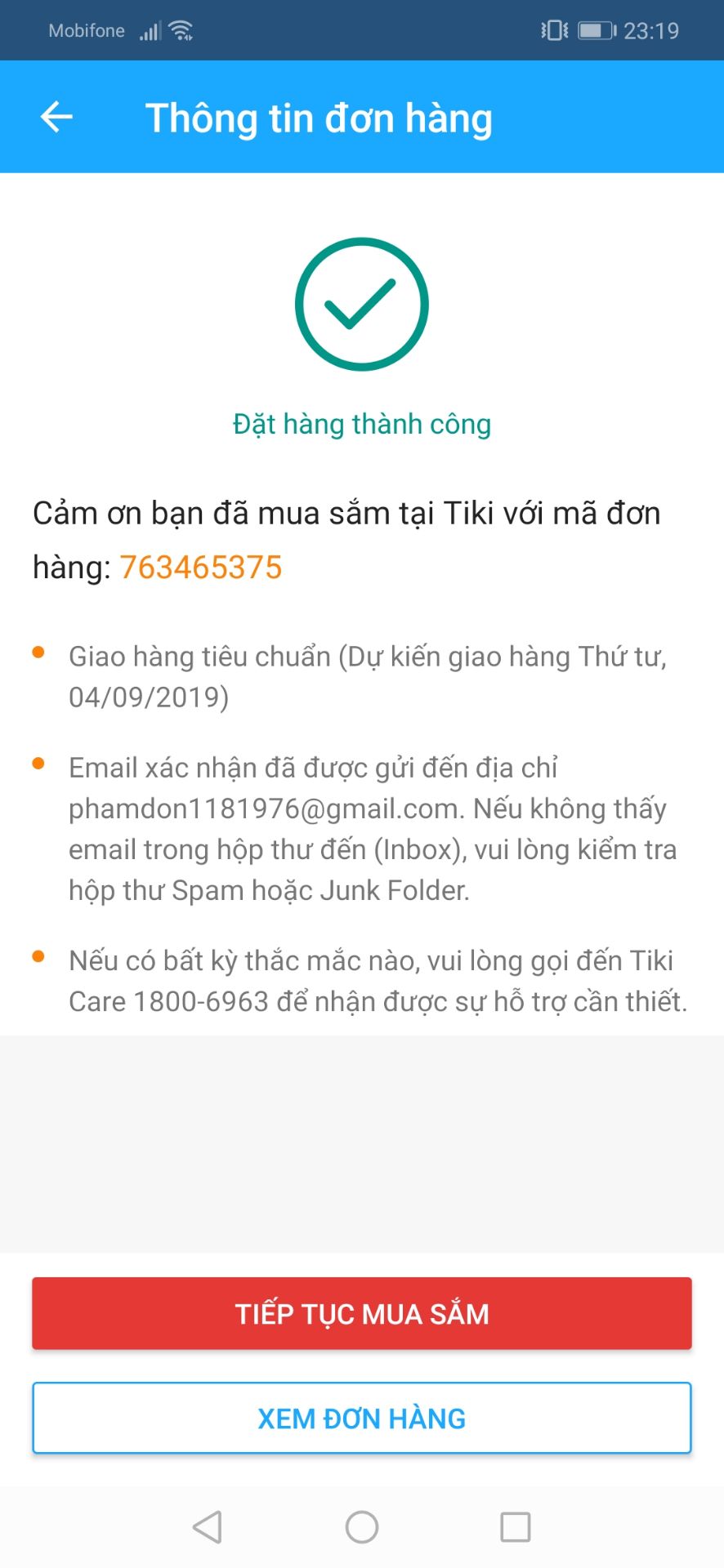Tap the Đặt hàng thành công message
This screenshot has height=1568, width=724.
pos(362,424)
